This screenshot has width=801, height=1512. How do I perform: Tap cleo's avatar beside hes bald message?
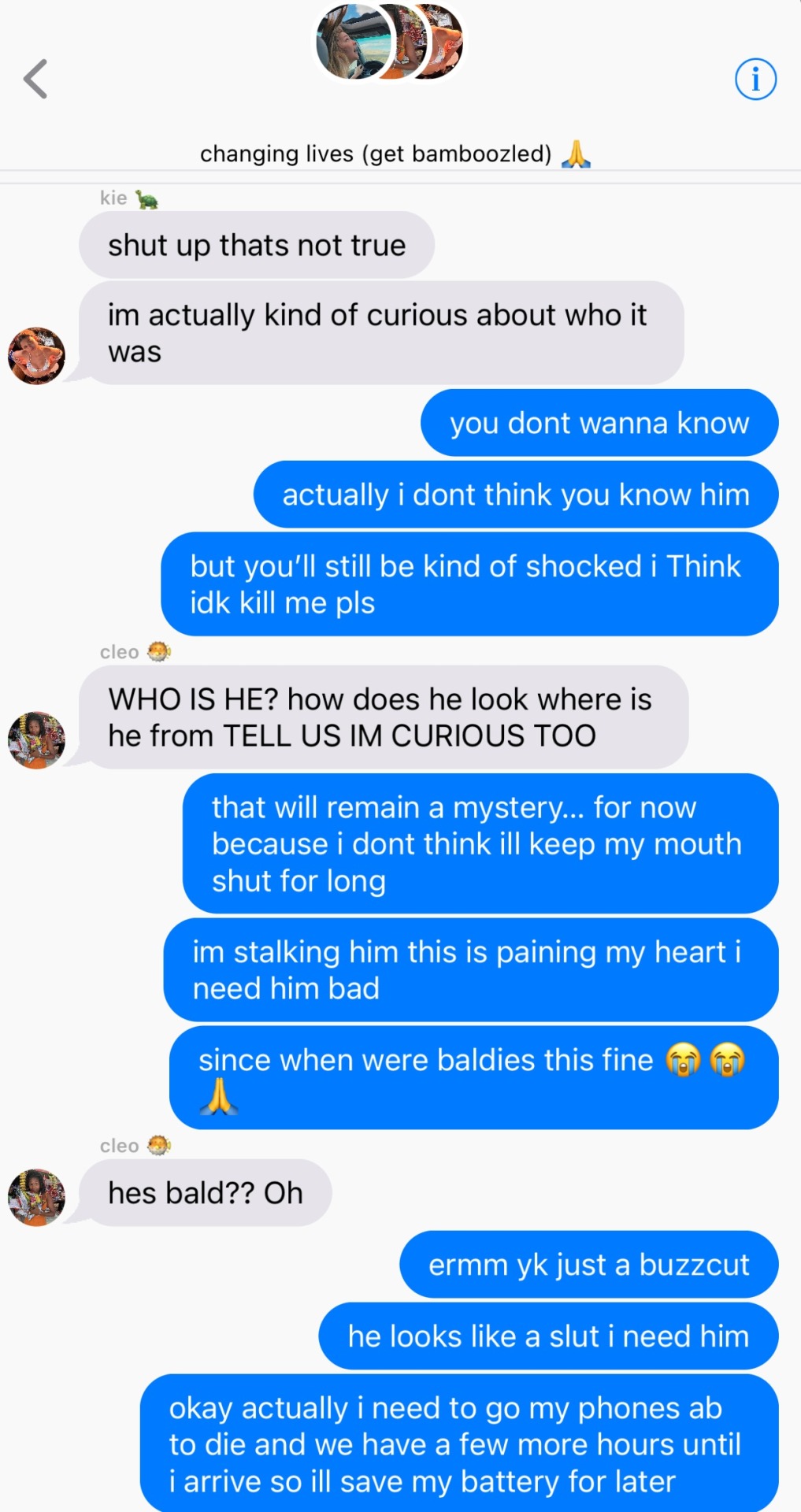[x=36, y=1197]
